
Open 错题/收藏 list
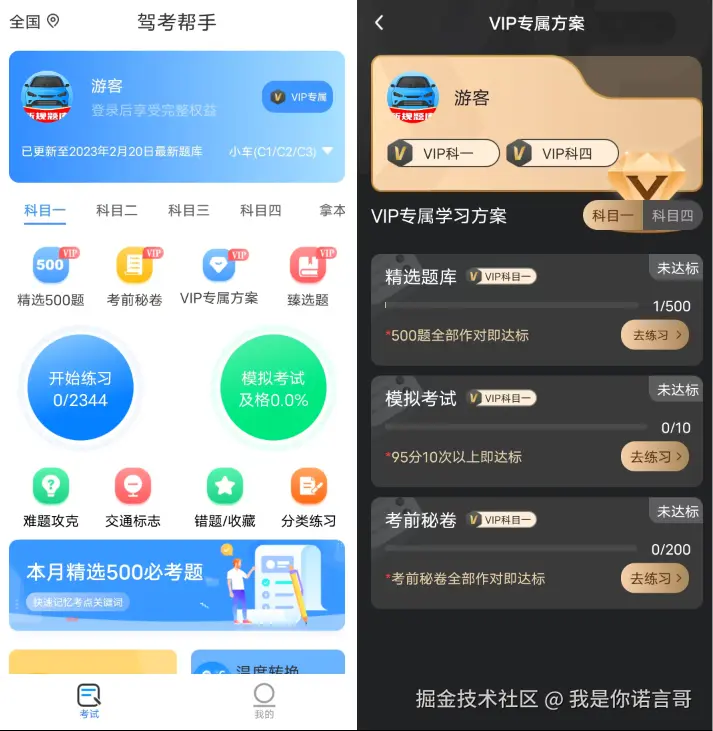[x=224, y=487]
